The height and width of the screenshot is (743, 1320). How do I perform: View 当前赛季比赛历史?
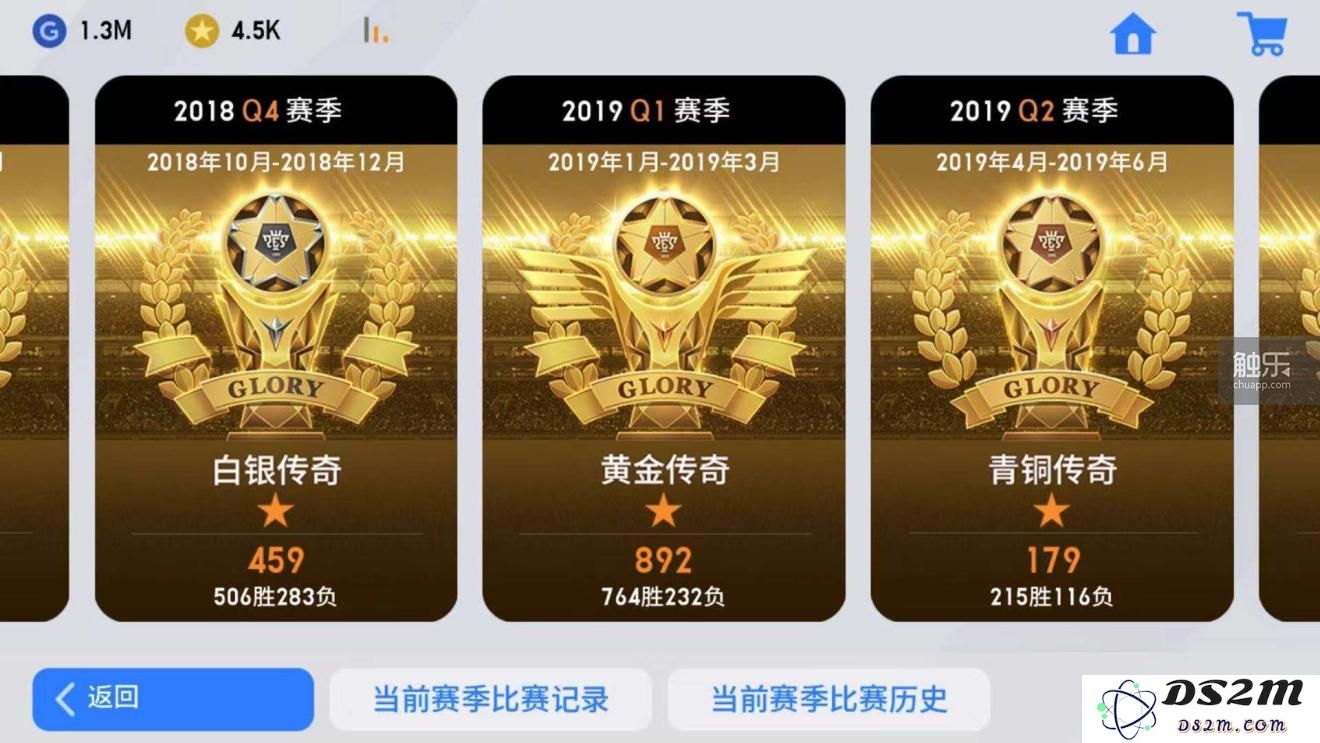828,699
